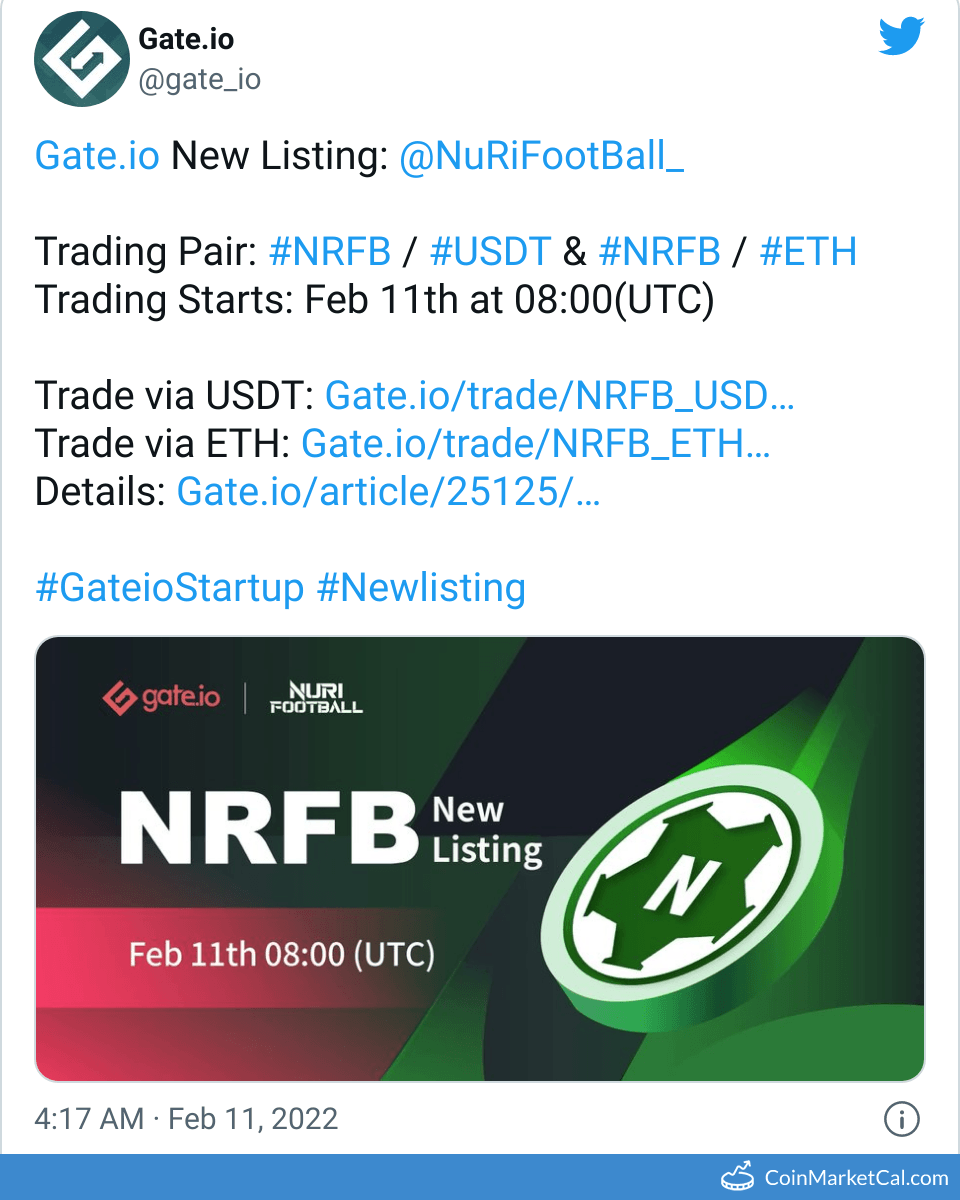Enlarge the NRFB New Listing image
Image resolution: width=960 pixels, height=1200 pixels.
coord(479,858)
